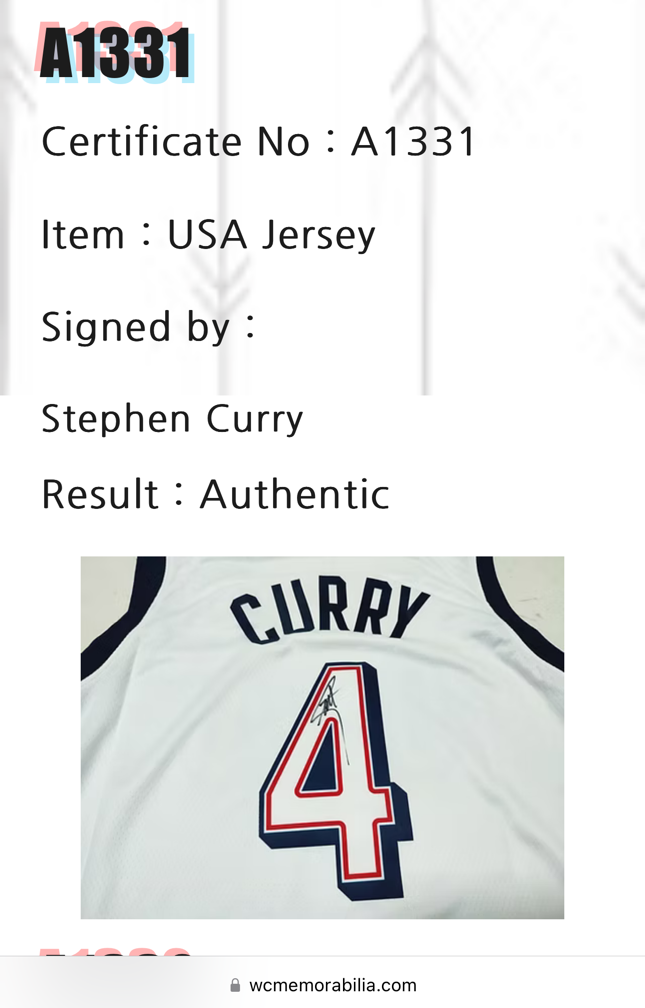
Task: Open the signed Curry jersey photo
Action: click(322, 737)
